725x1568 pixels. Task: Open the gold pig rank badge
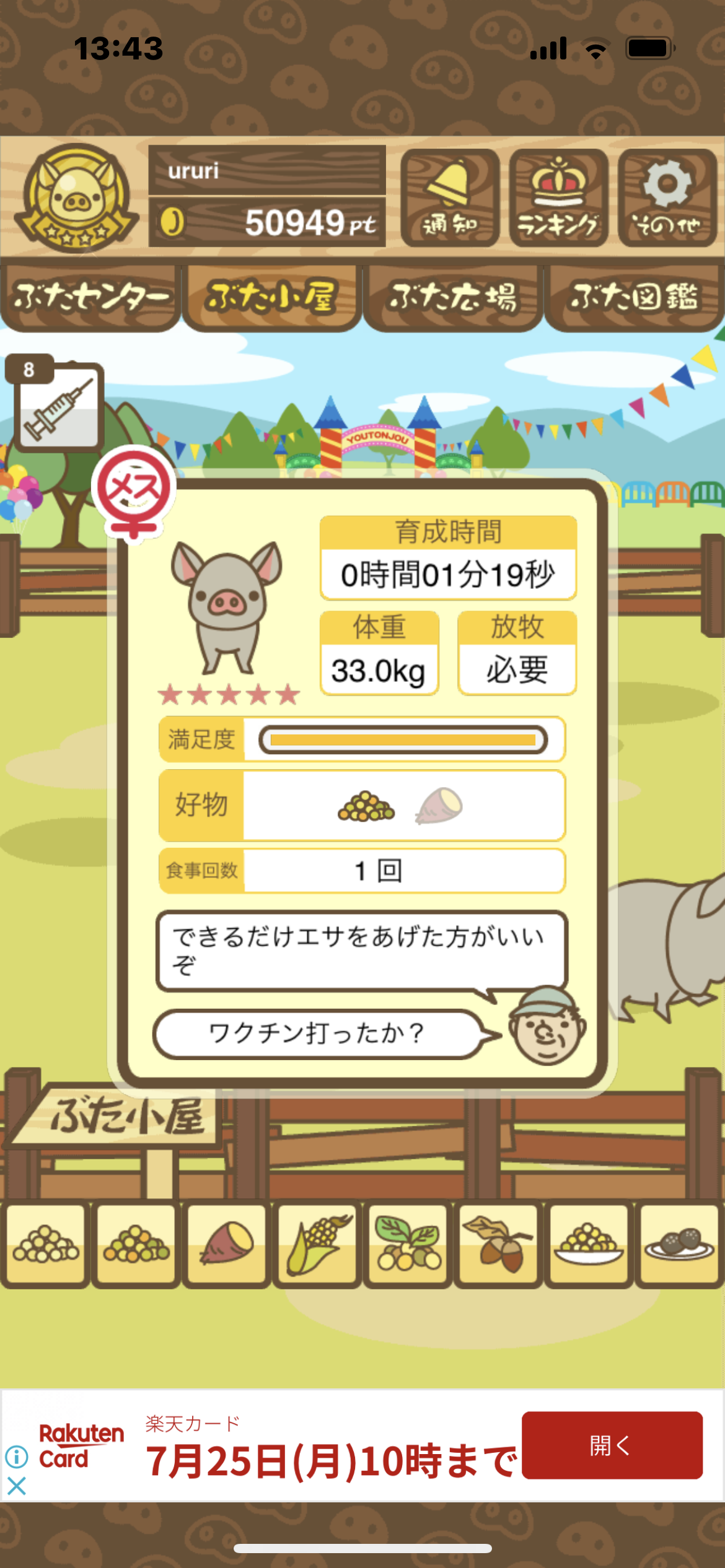76,198
